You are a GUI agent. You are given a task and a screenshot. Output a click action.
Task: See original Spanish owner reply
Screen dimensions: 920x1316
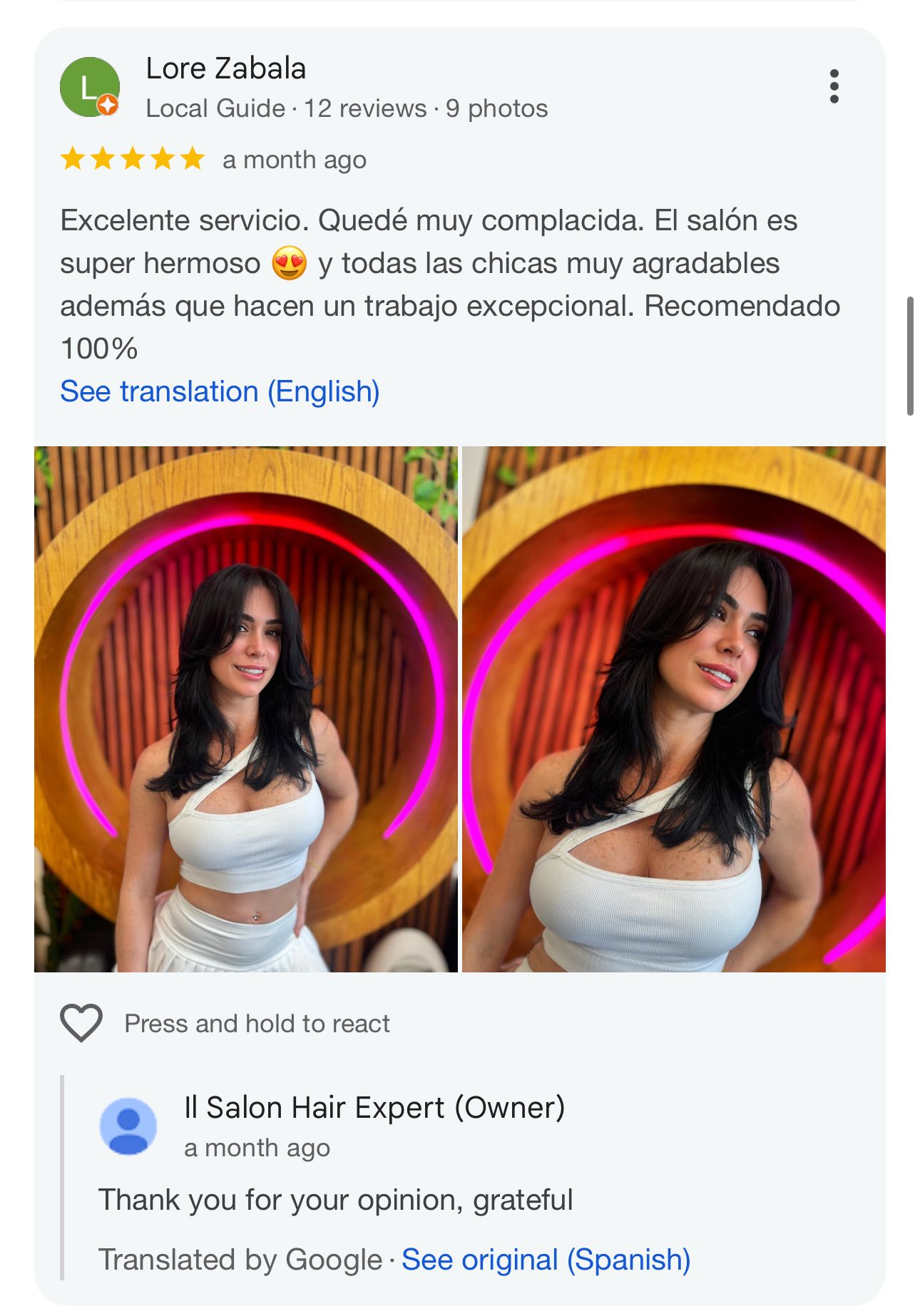pyautogui.click(x=546, y=1260)
